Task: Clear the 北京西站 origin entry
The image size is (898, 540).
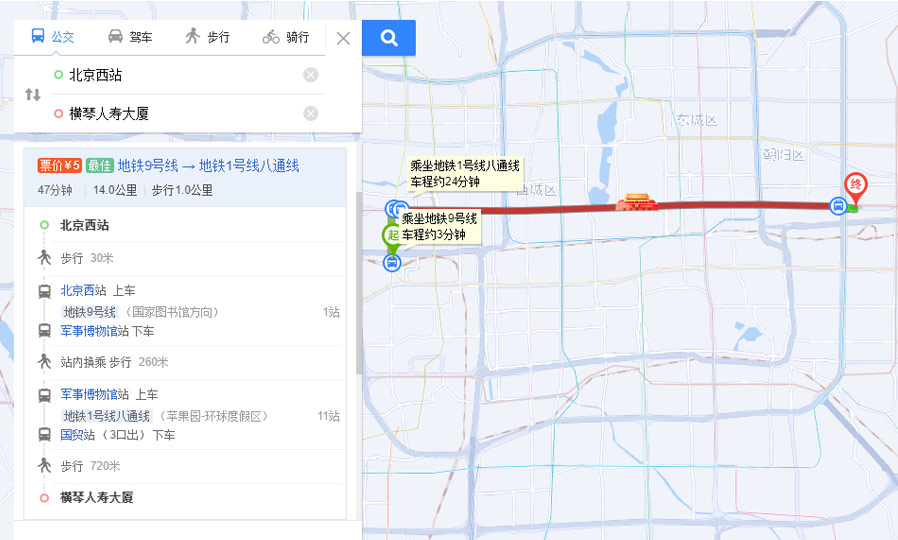Action: 311,75
